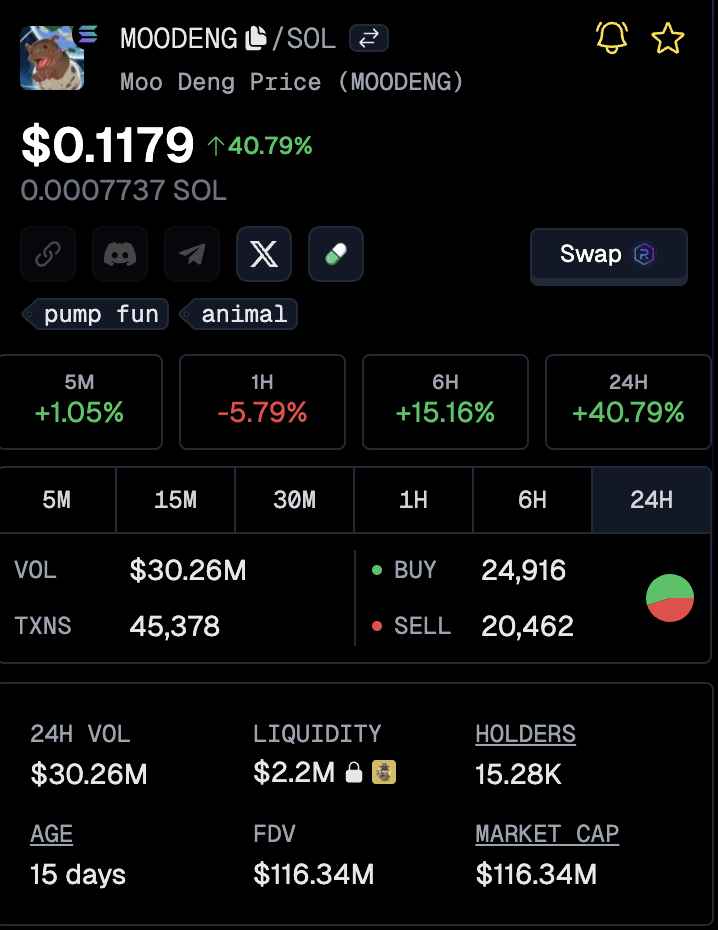Switch stats to the 30M tab
718x930 pixels.
(x=294, y=500)
